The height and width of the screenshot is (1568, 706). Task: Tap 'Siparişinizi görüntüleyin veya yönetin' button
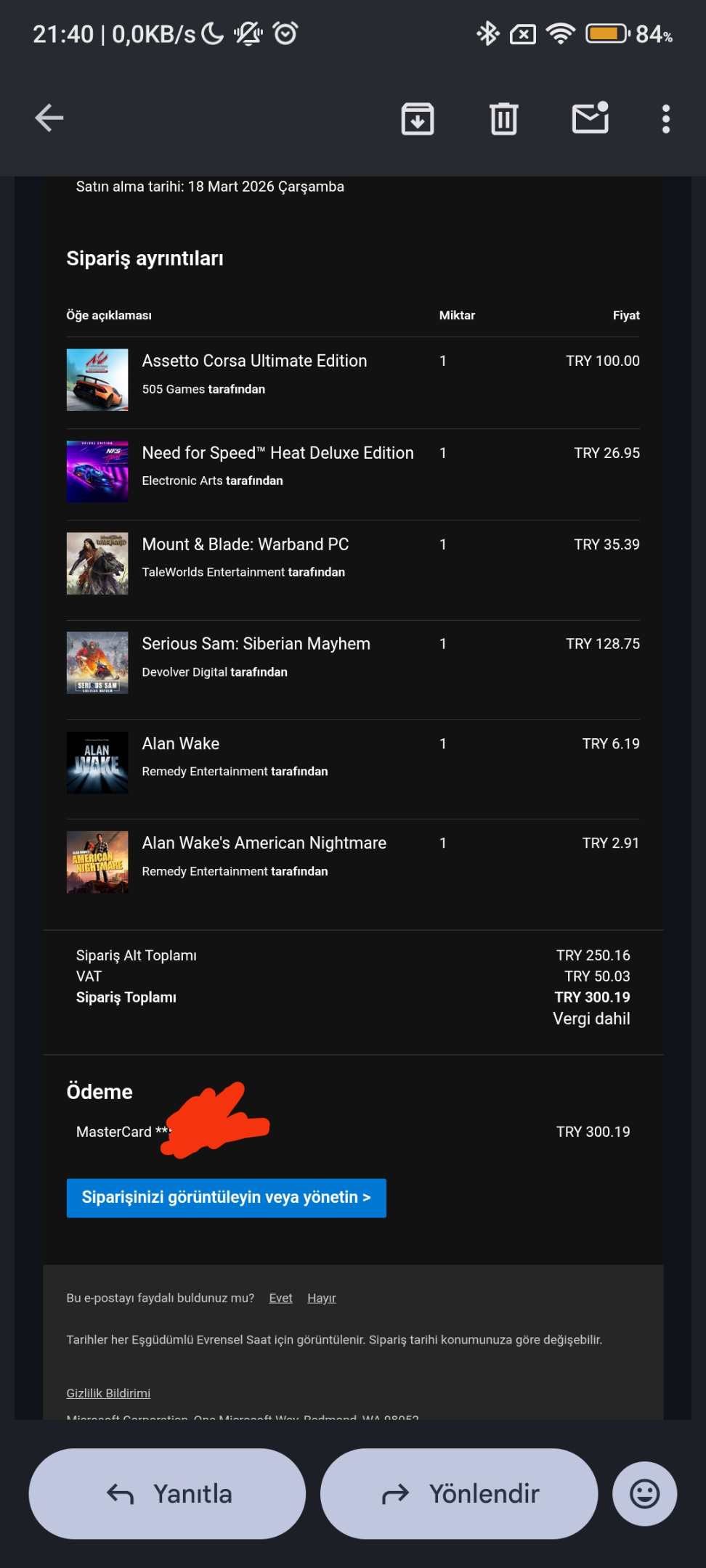(x=226, y=1197)
